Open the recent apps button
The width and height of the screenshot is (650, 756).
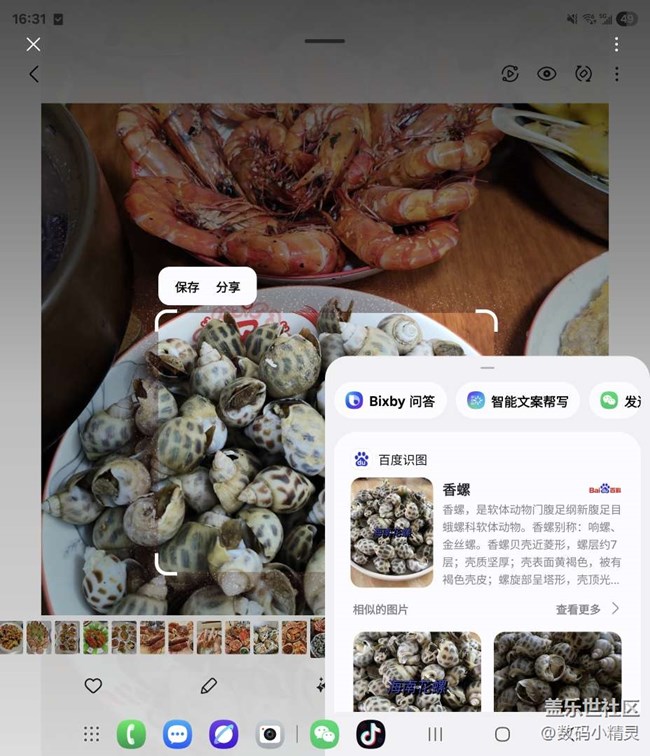[435, 734]
